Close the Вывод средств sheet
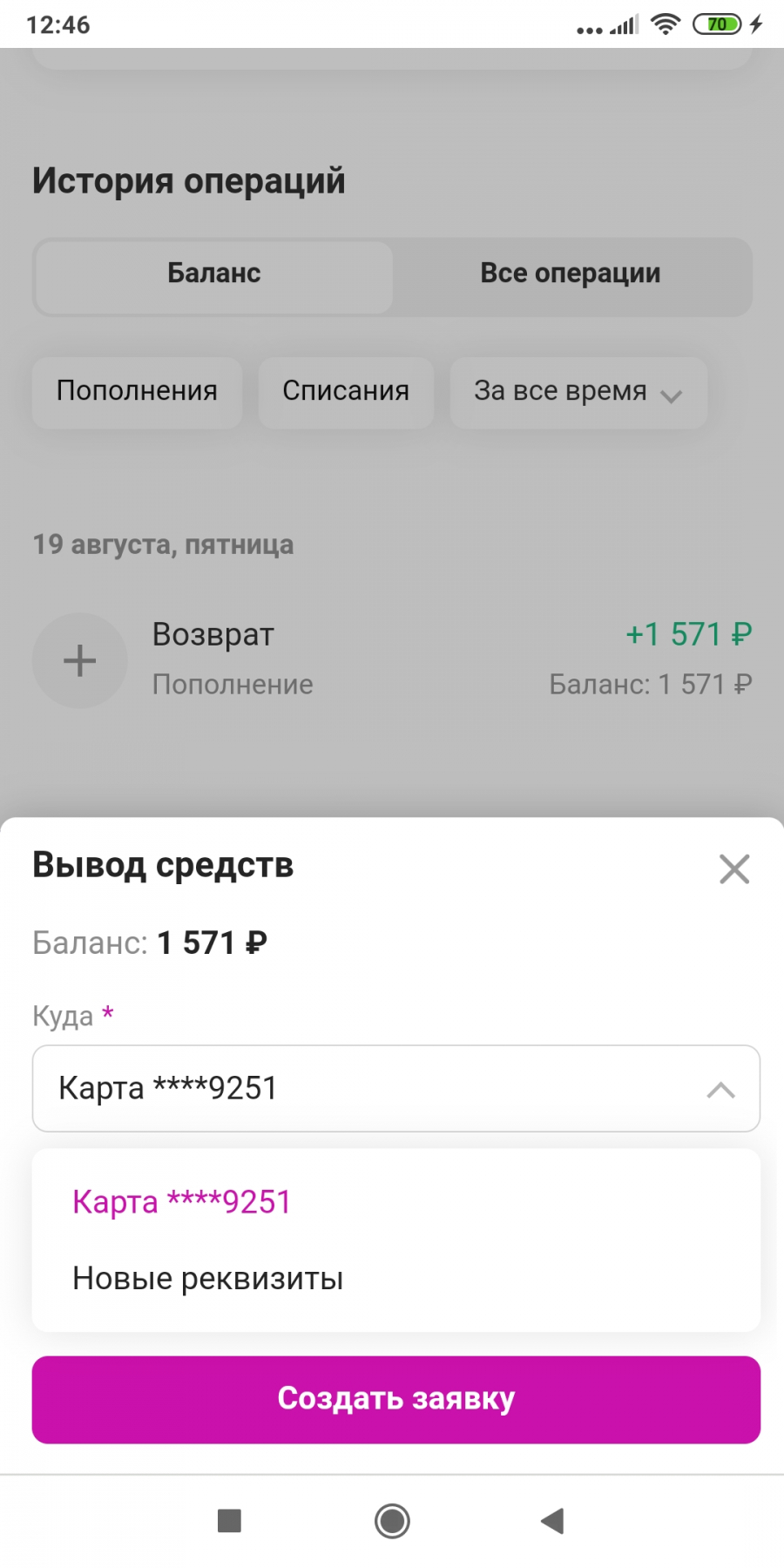 coord(734,868)
